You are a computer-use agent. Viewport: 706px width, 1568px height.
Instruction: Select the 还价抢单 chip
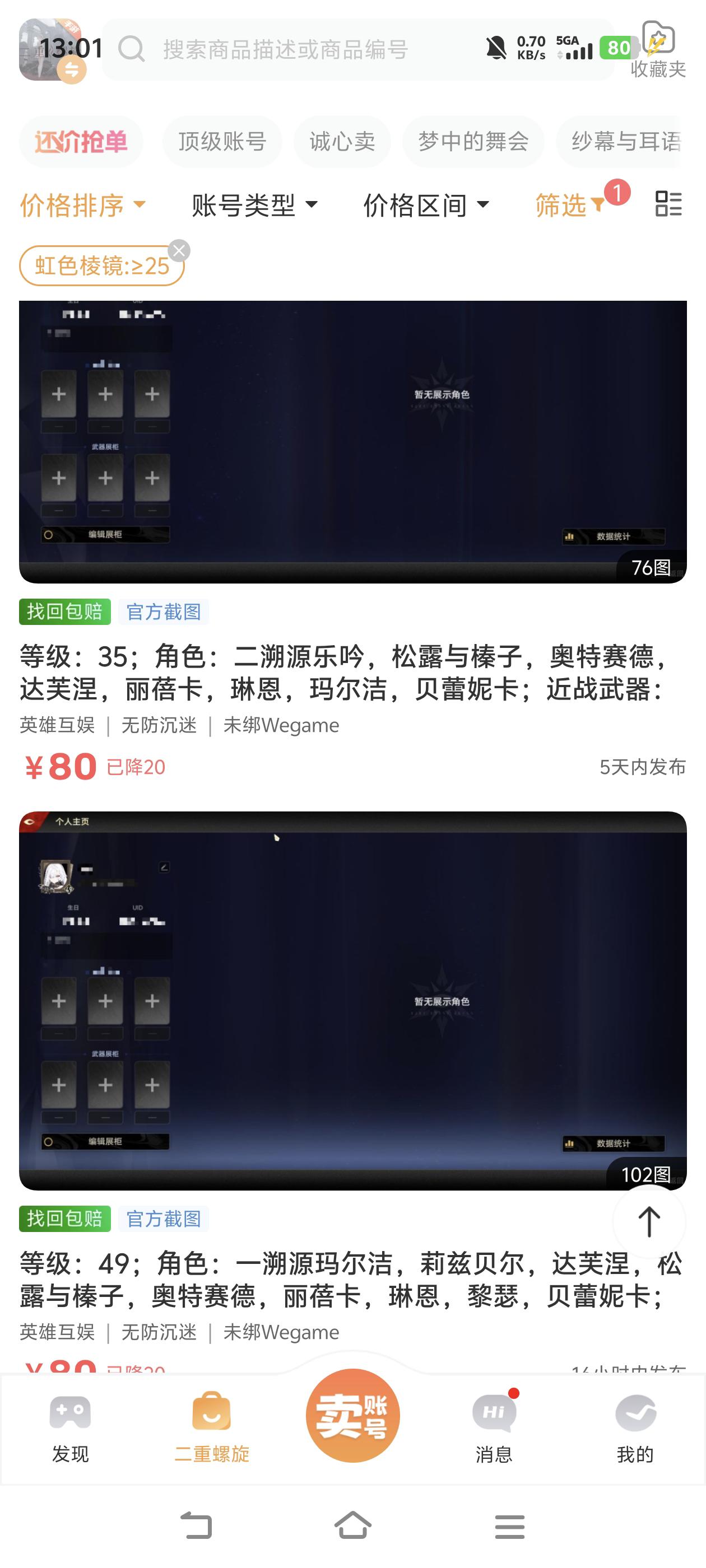81,142
